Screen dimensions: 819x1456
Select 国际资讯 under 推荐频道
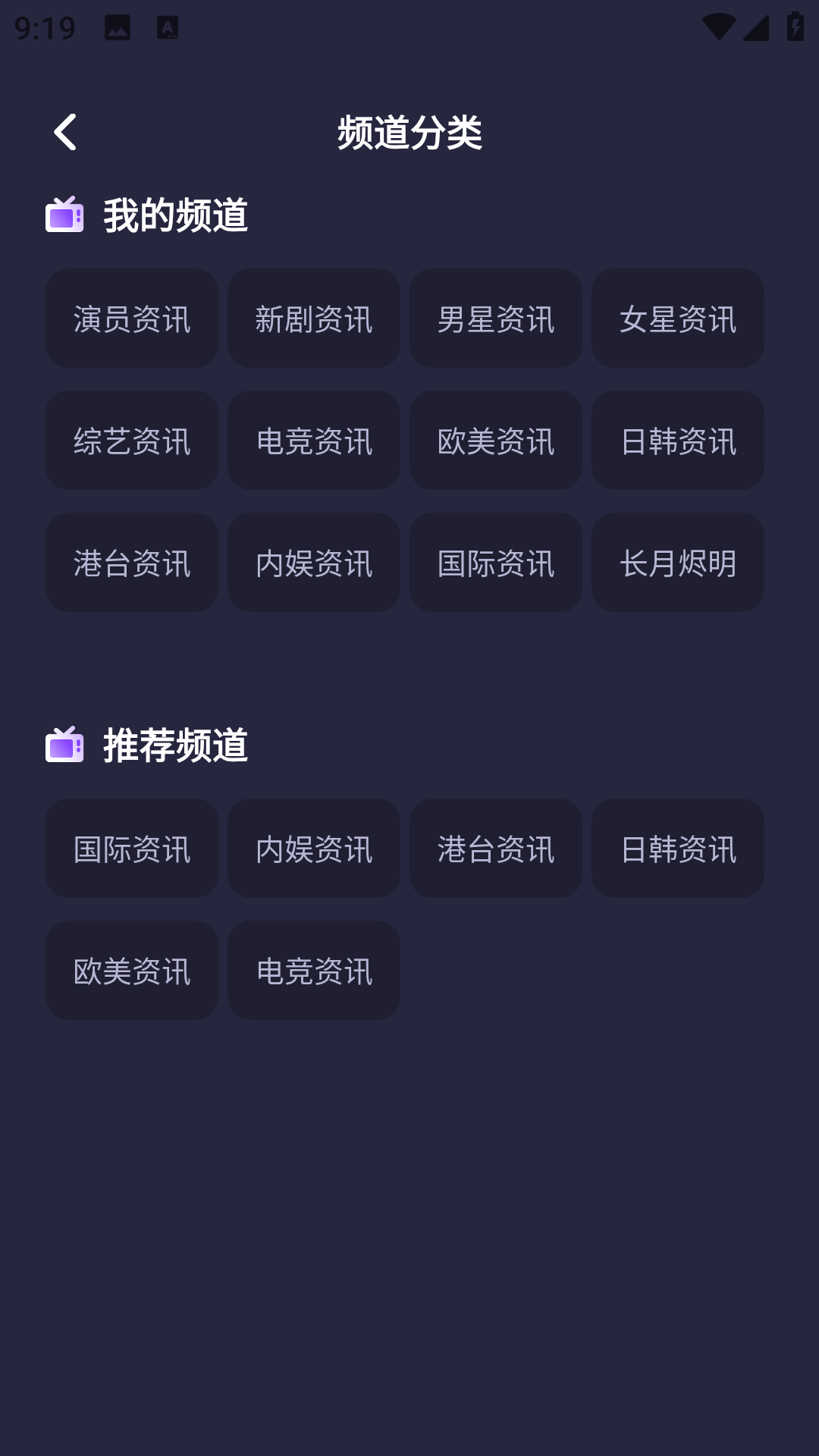[131, 849]
